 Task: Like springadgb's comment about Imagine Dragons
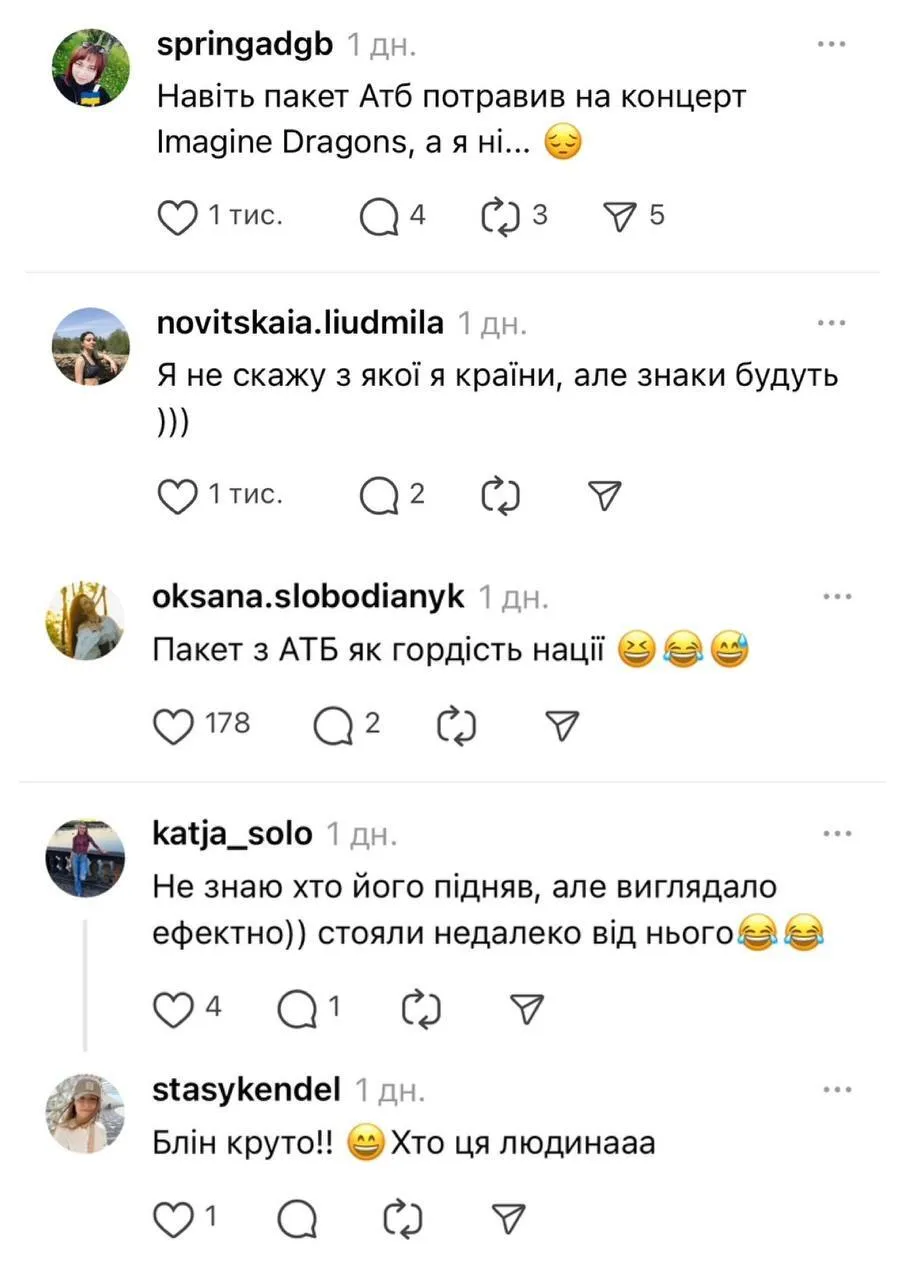pos(178,217)
